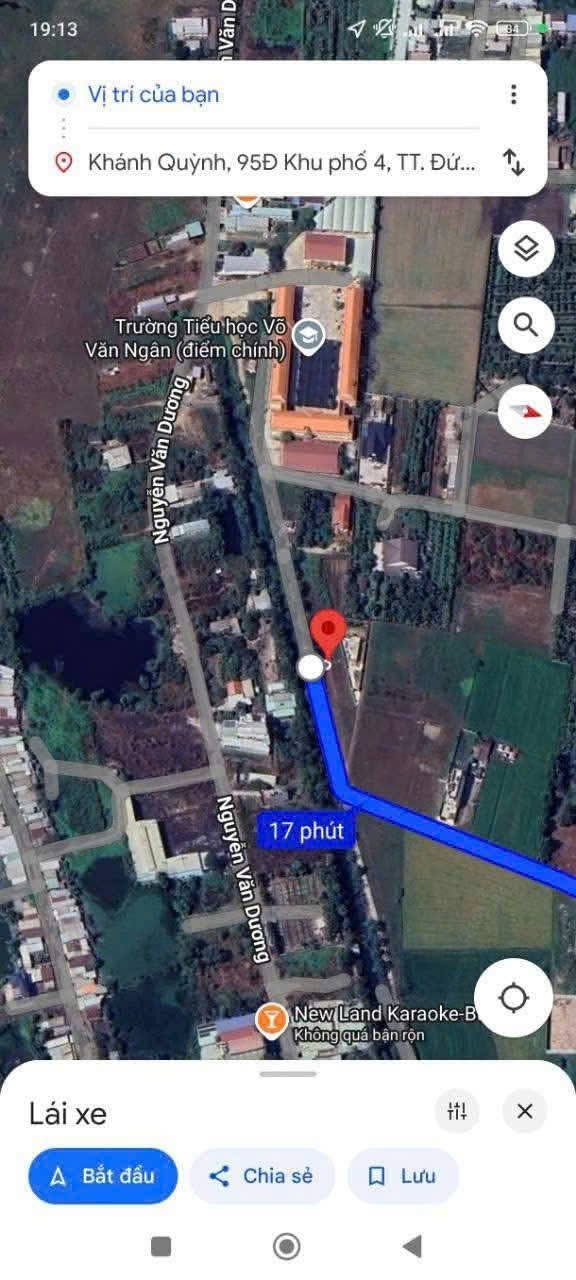This screenshot has height=1280, width=576.
Task: Open route options filter icon
Action: [457, 1111]
